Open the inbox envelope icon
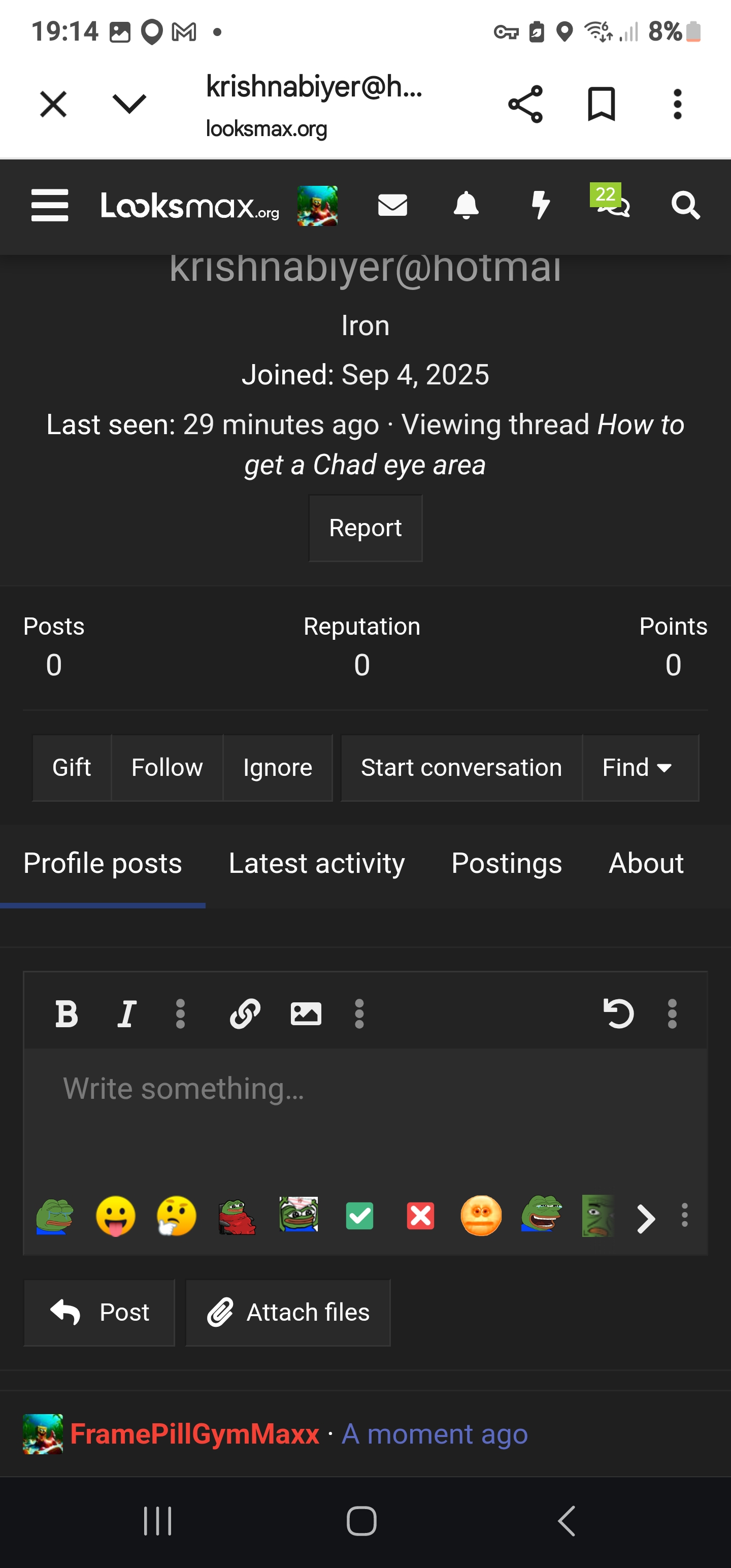 (x=392, y=205)
